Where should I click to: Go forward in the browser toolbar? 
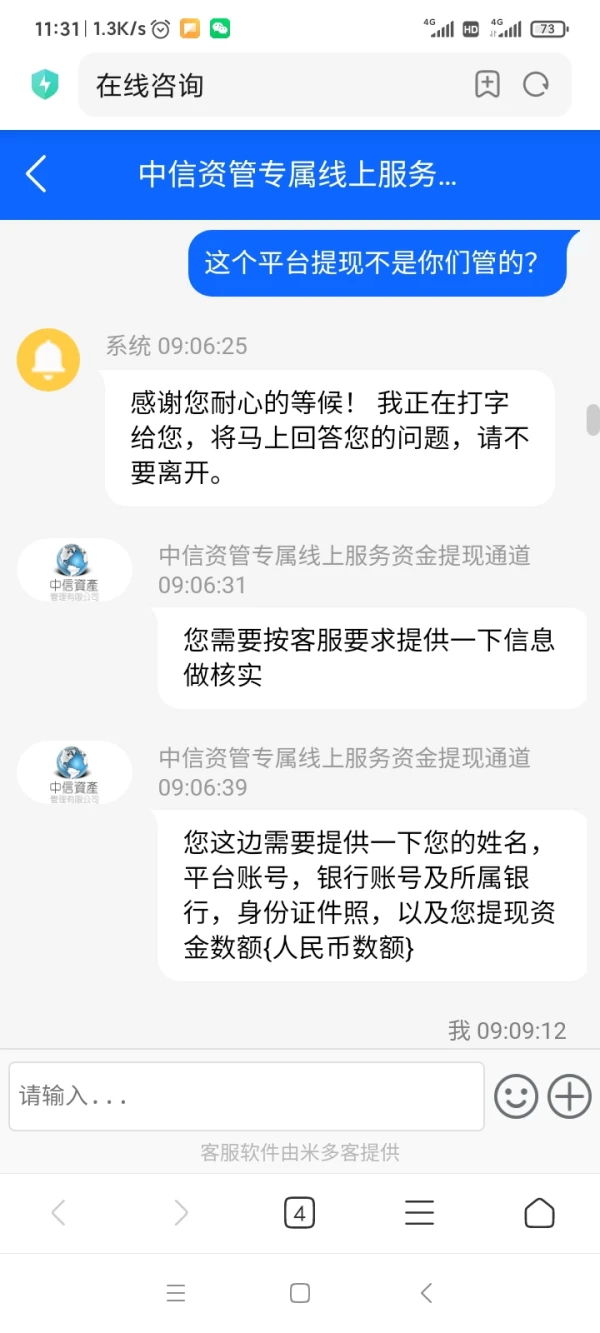pos(181,1213)
